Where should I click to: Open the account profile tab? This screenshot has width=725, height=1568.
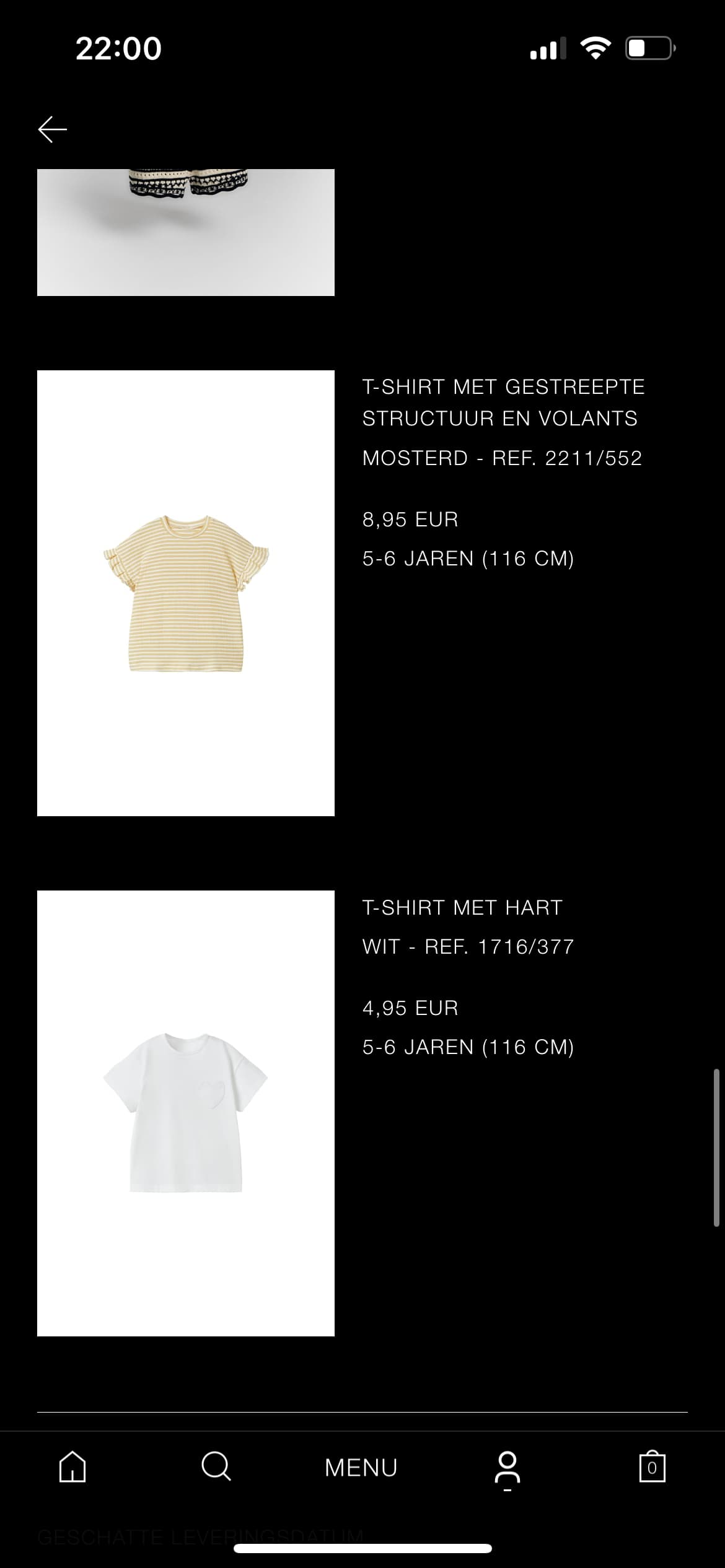(507, 1470)
